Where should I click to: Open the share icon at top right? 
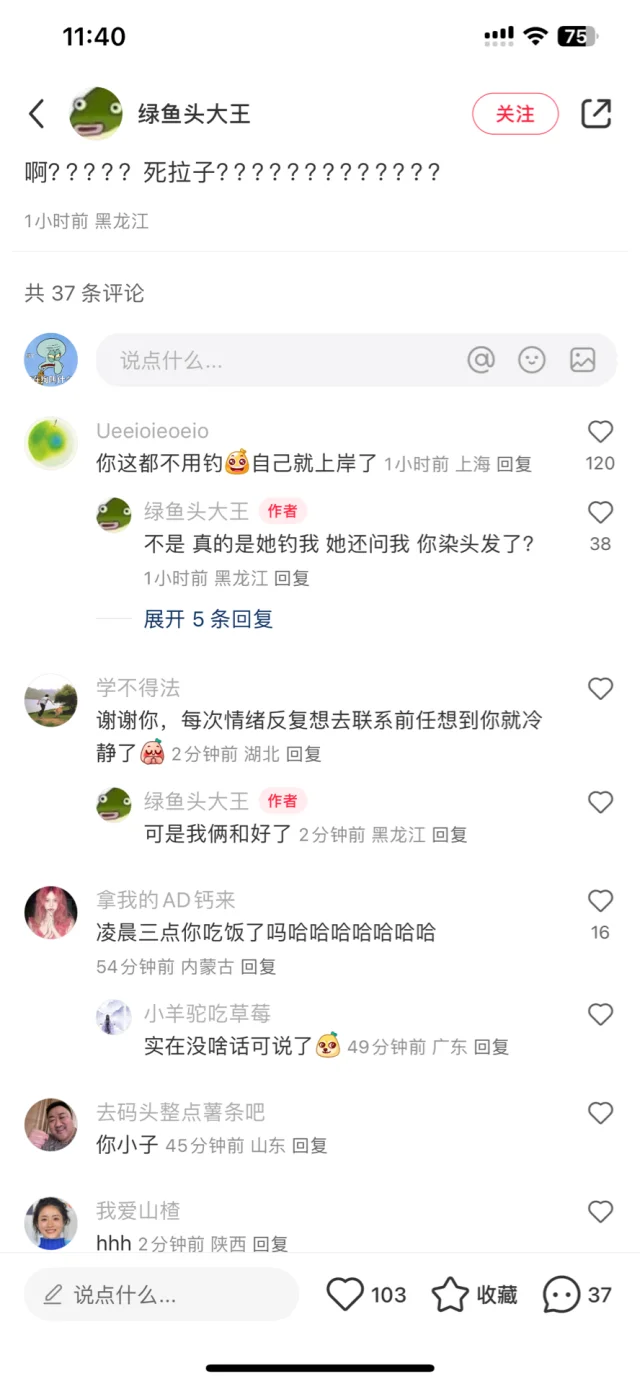(x=596, y=114)
